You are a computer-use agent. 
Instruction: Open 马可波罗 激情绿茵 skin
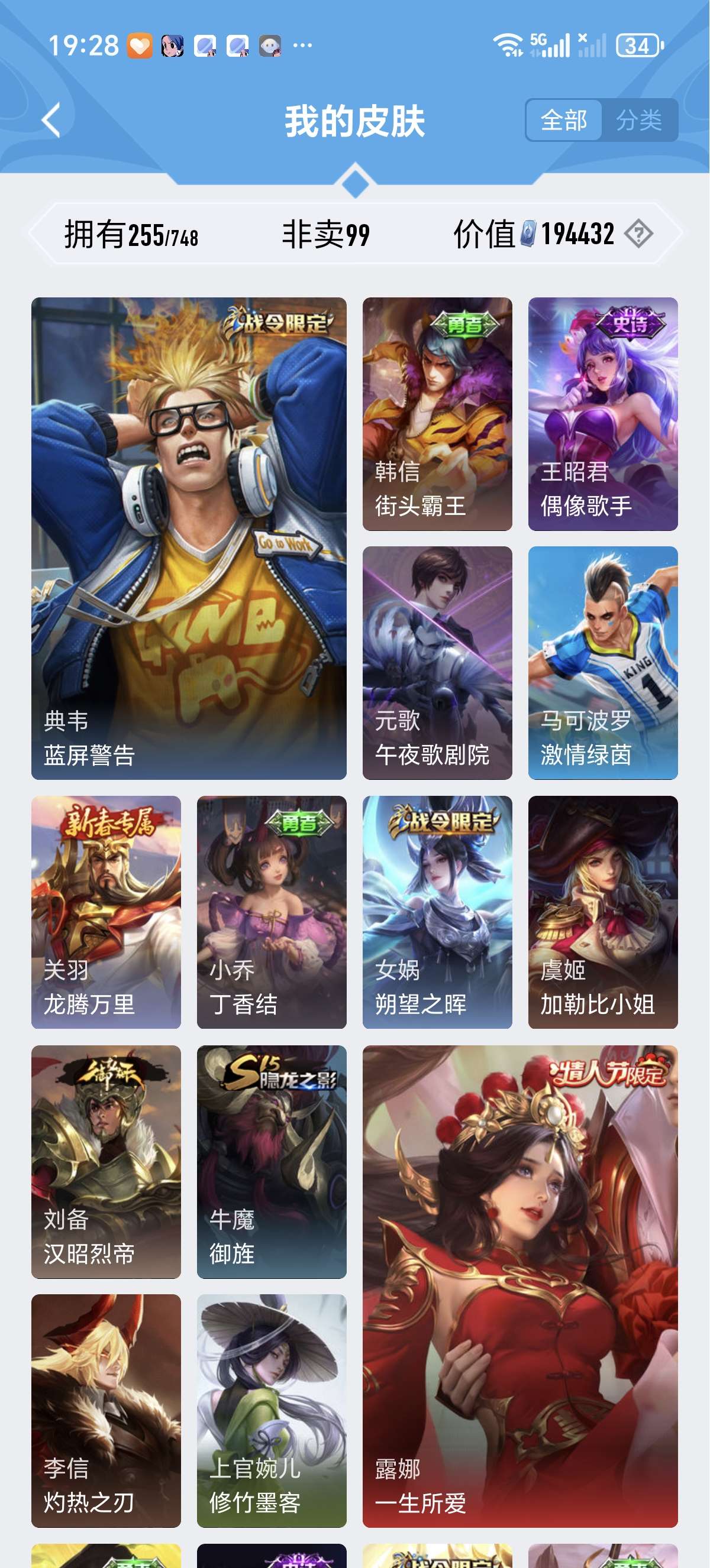coord(603,662)
